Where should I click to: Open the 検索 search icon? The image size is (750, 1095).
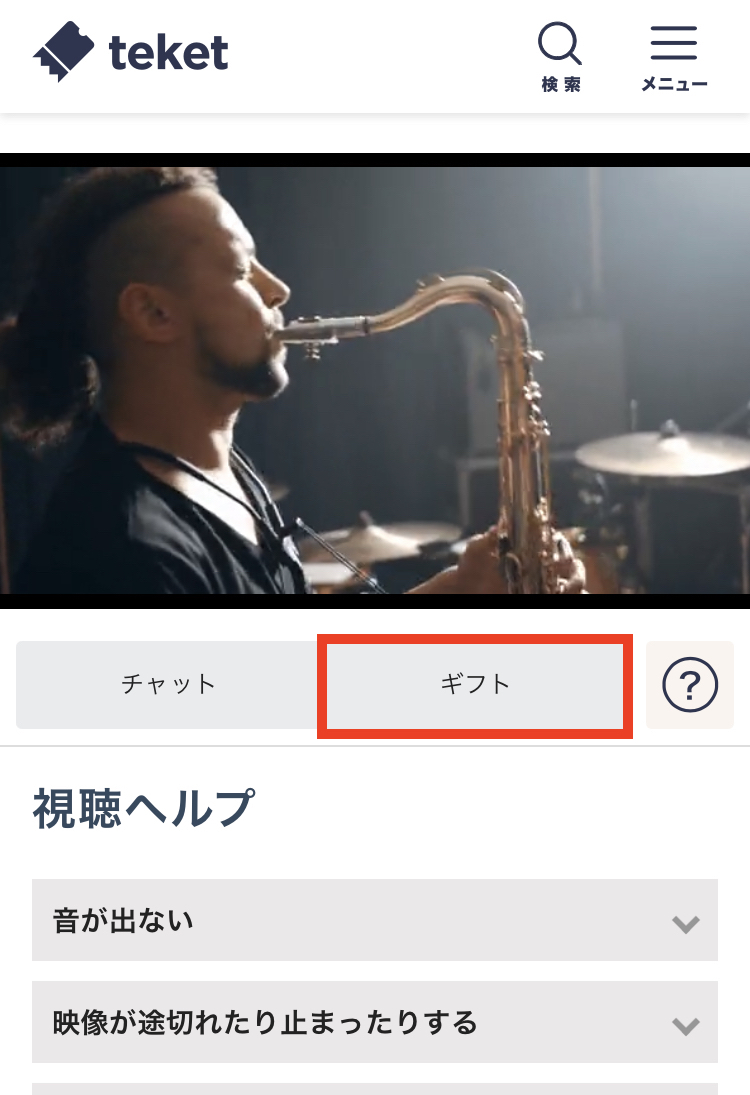click(x=560, y=56)
